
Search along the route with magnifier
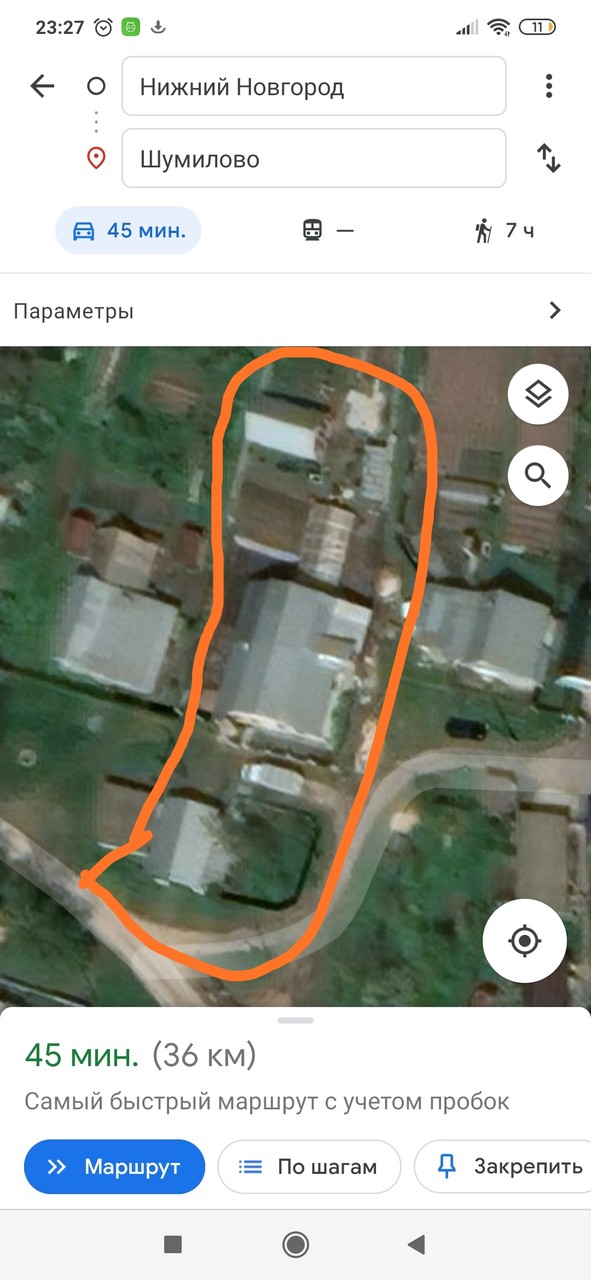click(x=538, y=475)
